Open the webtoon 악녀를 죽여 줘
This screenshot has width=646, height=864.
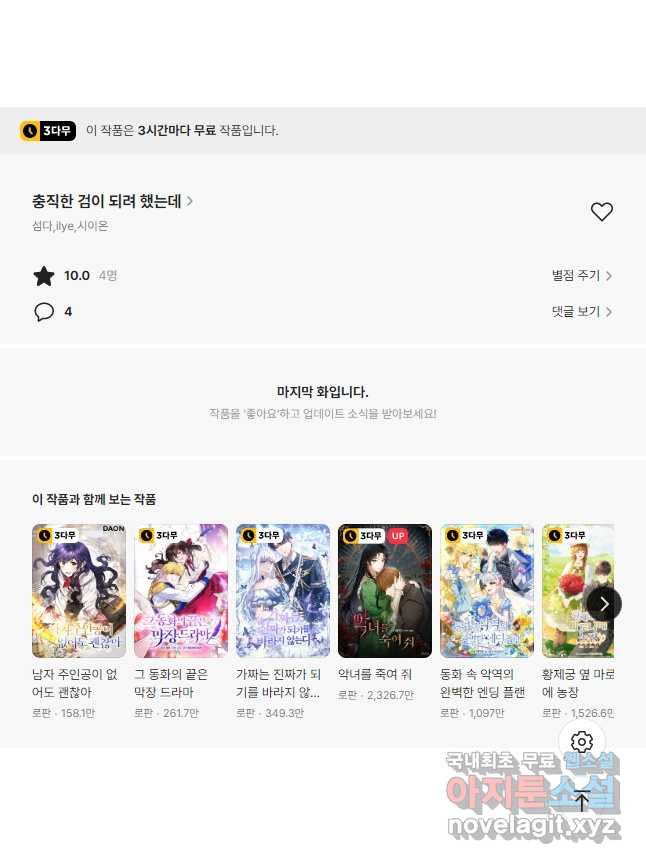[385, 591]
